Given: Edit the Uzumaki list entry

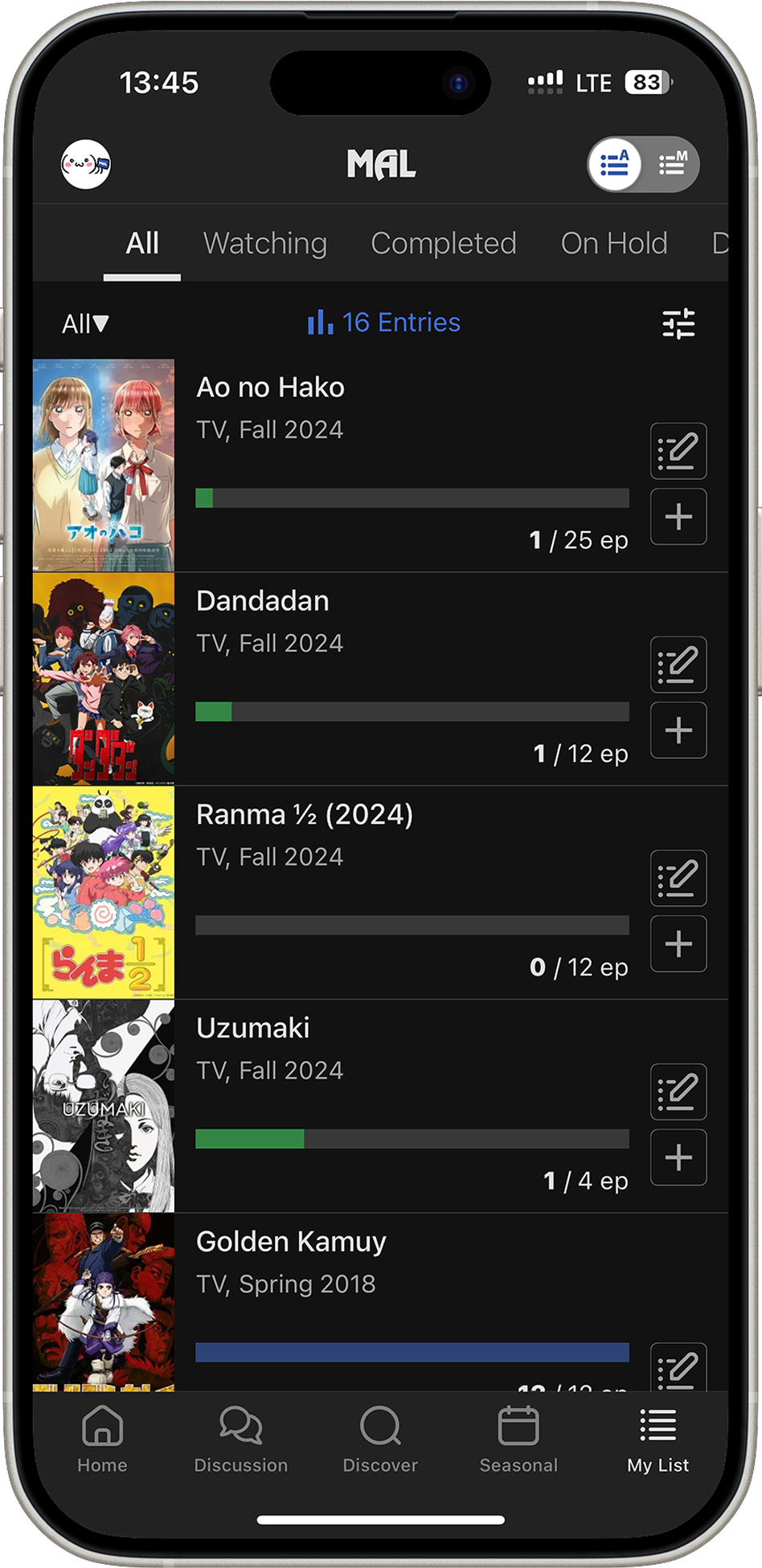Looking at the screenshot, I should point(678,1092).
